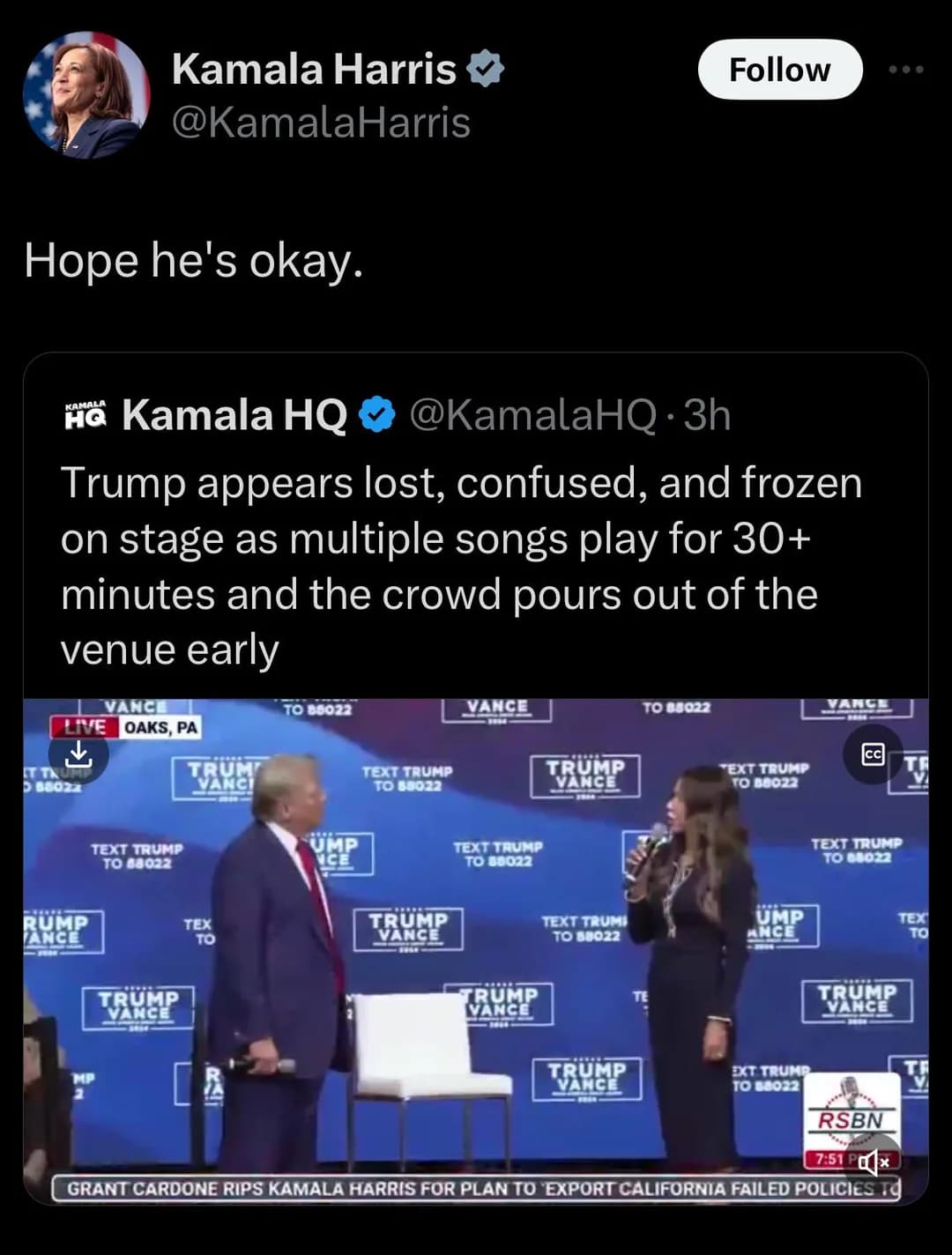The width and height of the screenshot is (952, 1255).
Task: Open Kamala Harris's profile picture
Action: pyautogui.click(x=86, y=95)
